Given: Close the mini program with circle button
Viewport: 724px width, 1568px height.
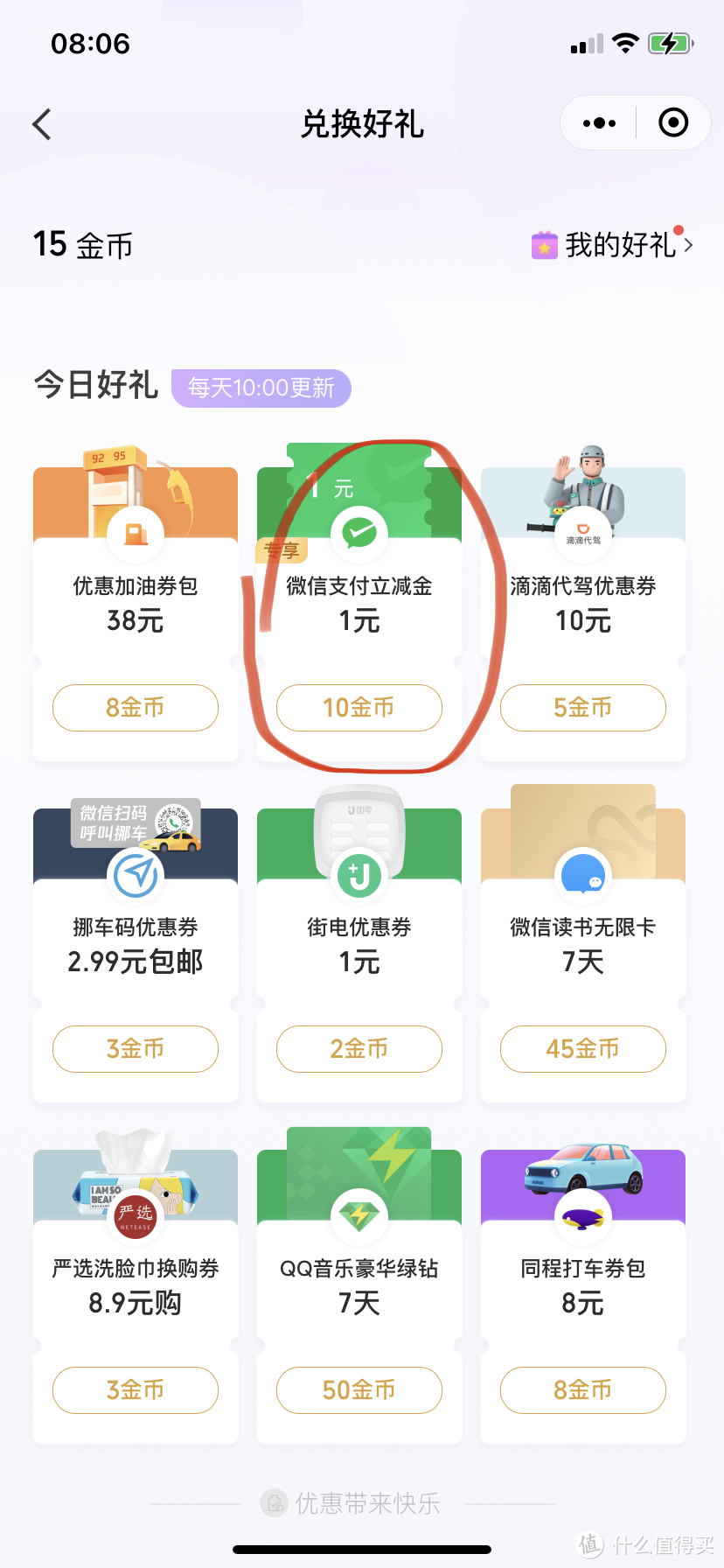Looking at the screenshot, I should pos(672,123).
